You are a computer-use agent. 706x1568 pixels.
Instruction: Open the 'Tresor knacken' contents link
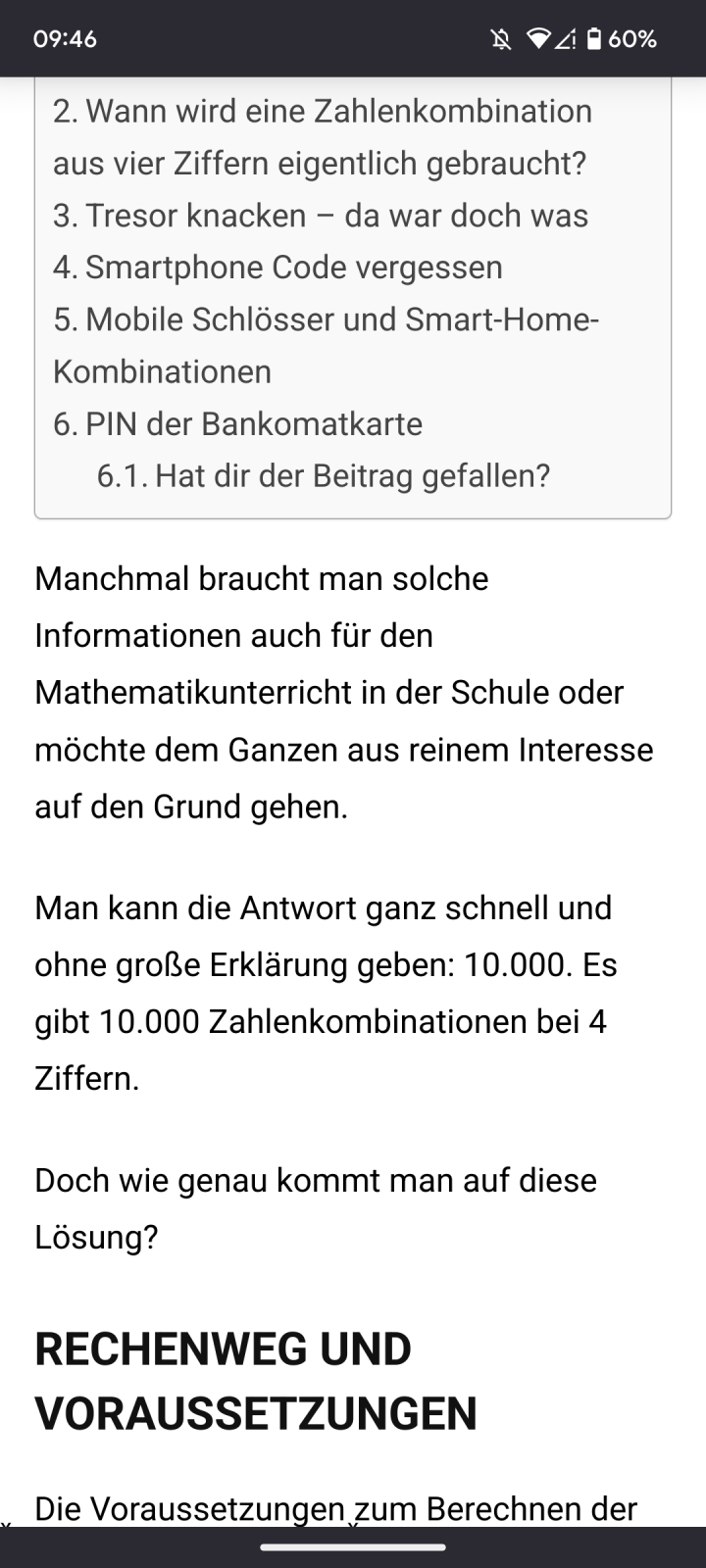click(x=321, y=216)
